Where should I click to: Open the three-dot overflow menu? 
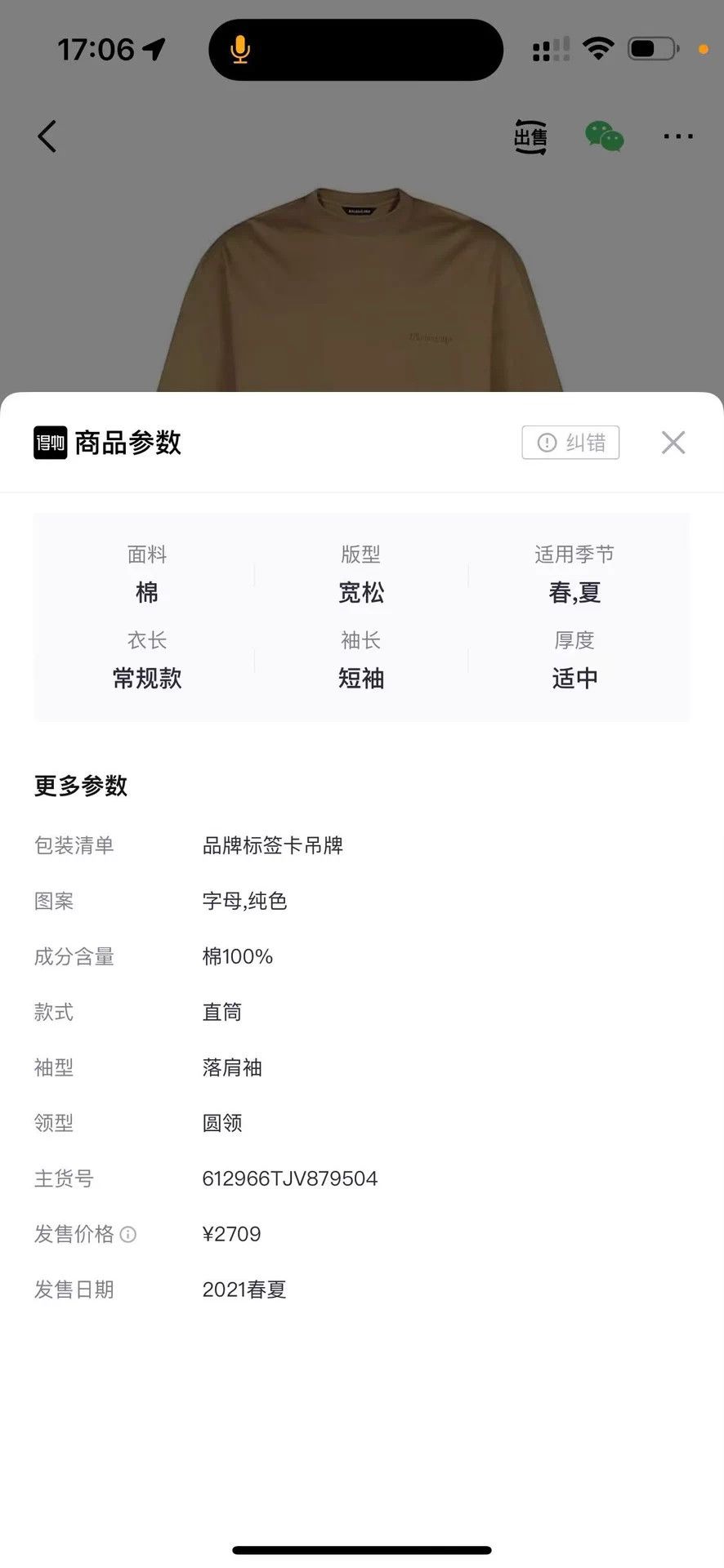(x=678, y=136)
